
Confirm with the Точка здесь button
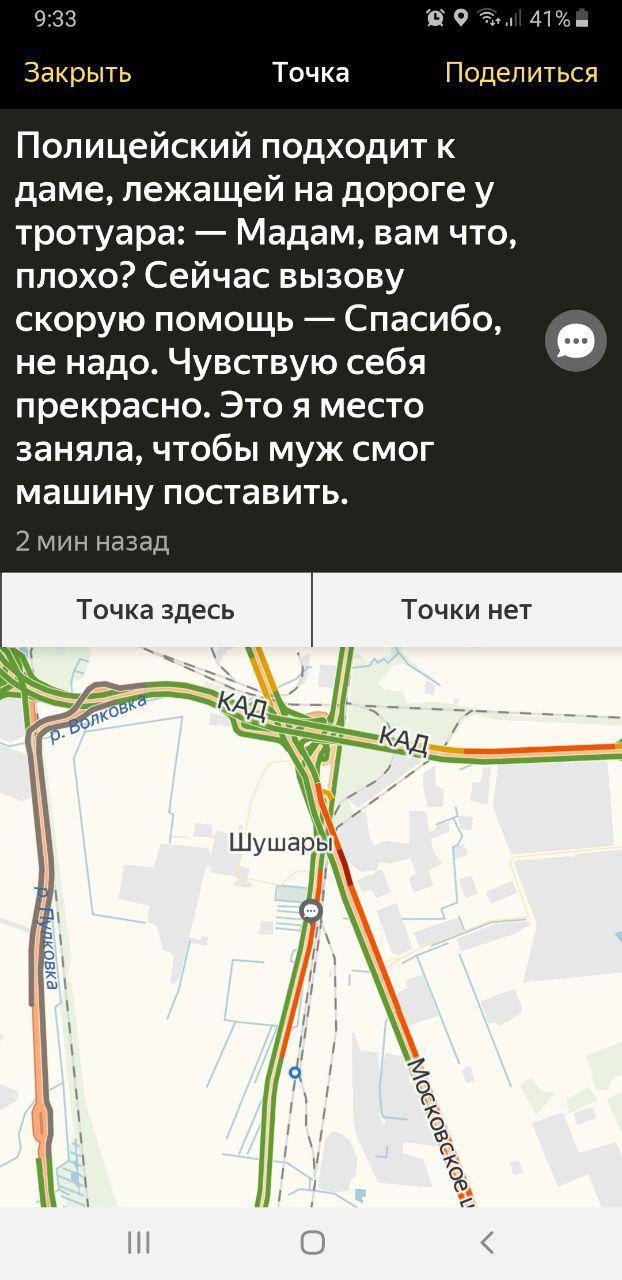tap(156, 609)
